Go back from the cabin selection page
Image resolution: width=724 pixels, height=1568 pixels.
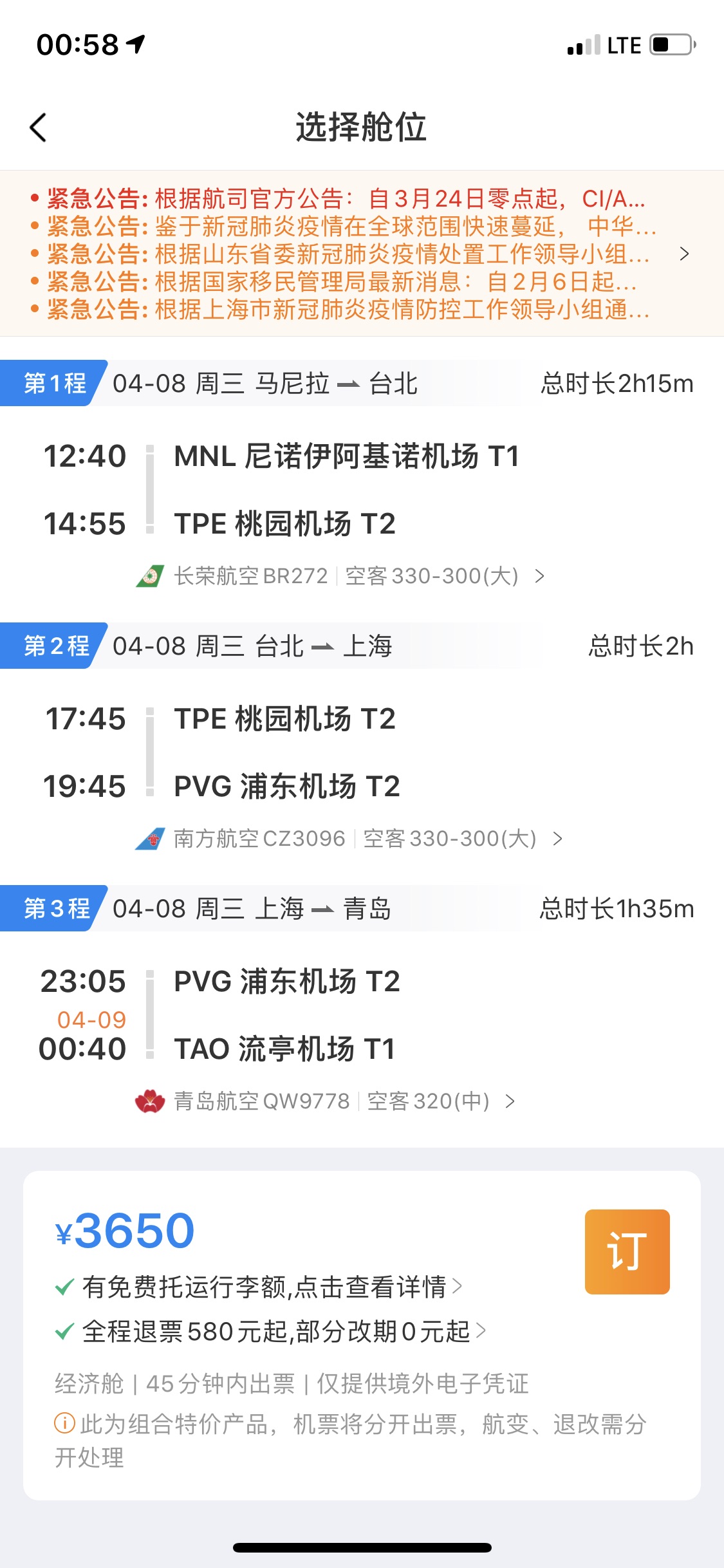pyautogui.click(x=39, y=127)
